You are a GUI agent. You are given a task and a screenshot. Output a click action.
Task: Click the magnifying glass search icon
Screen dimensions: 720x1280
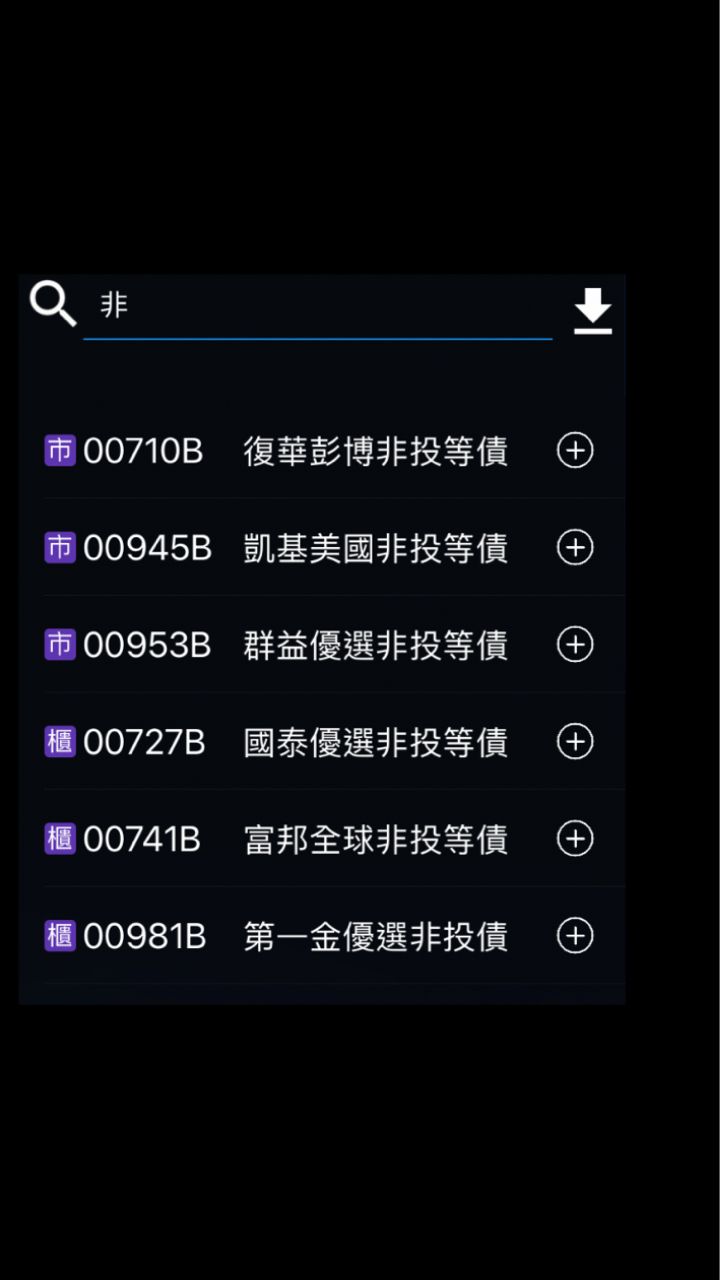(x=52, y=304)
